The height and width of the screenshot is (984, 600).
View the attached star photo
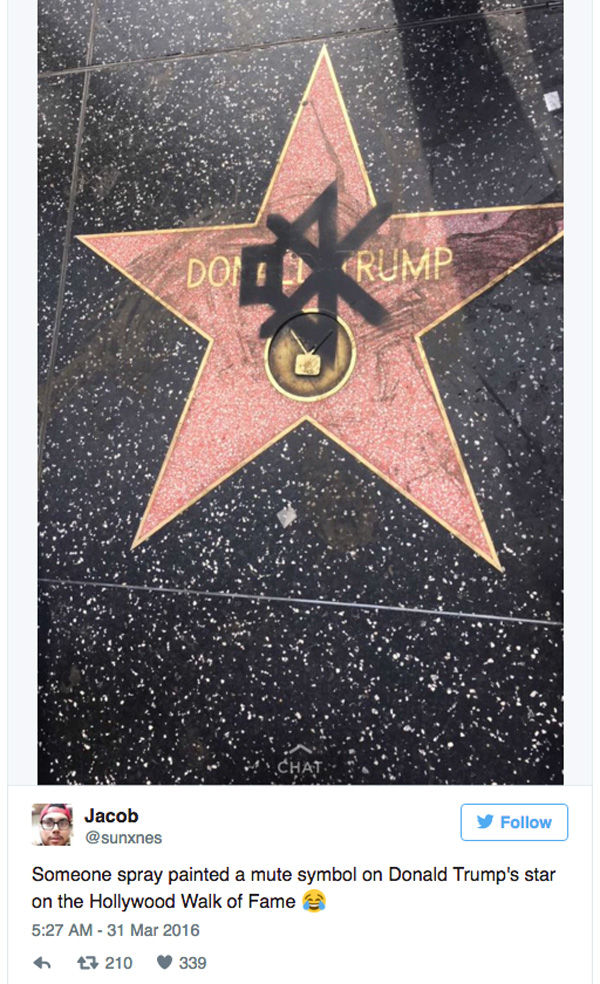[300, 392]
